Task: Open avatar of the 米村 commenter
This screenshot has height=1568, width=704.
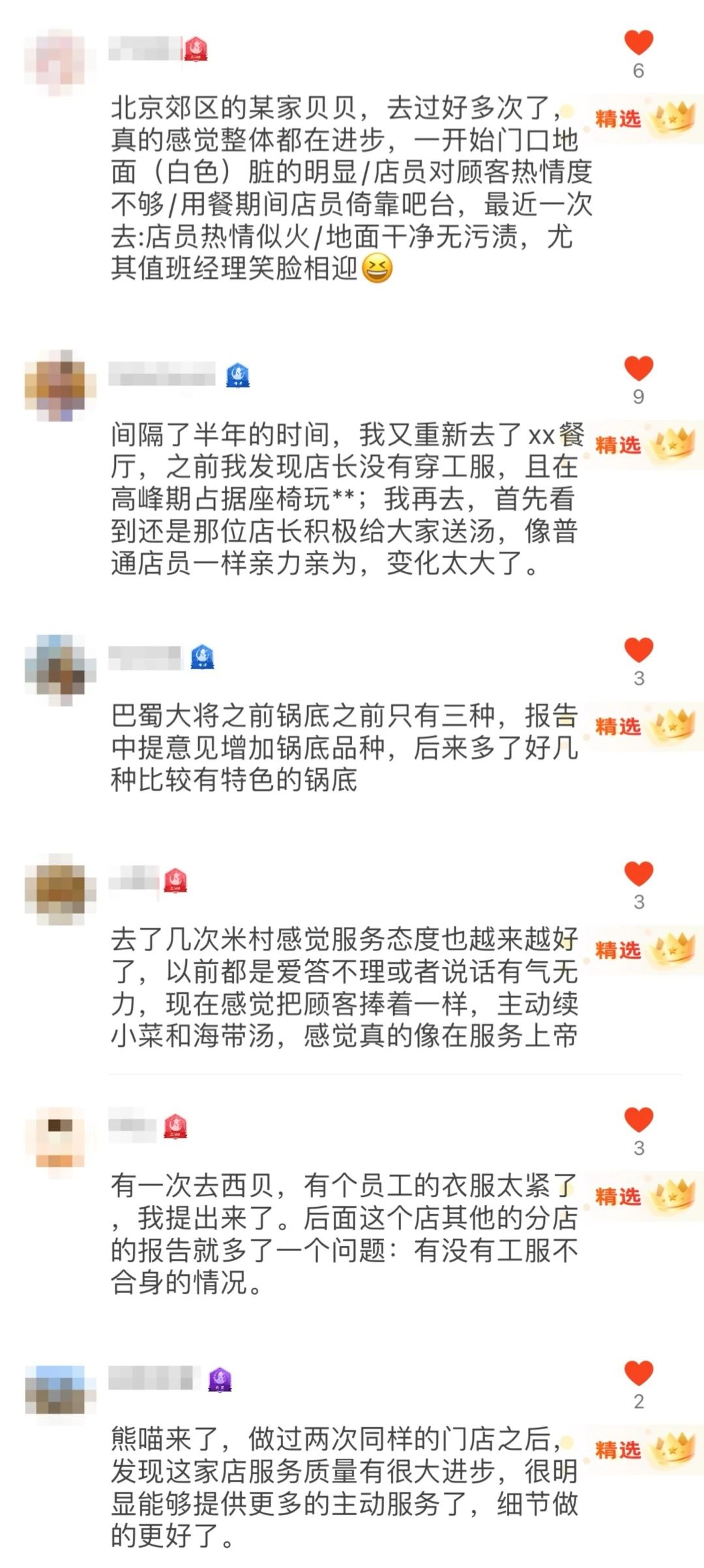Action: [55, 889]
